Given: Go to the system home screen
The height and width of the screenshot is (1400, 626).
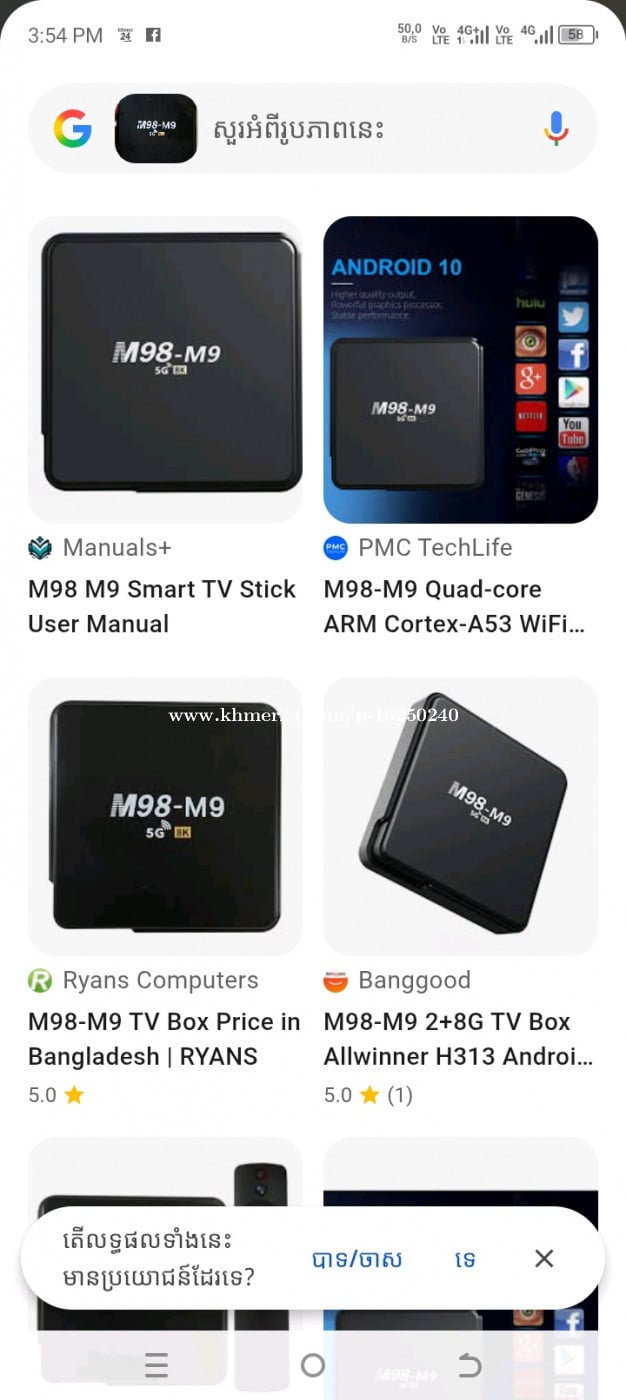Looking at the screenshot, I should [313, 1365].
